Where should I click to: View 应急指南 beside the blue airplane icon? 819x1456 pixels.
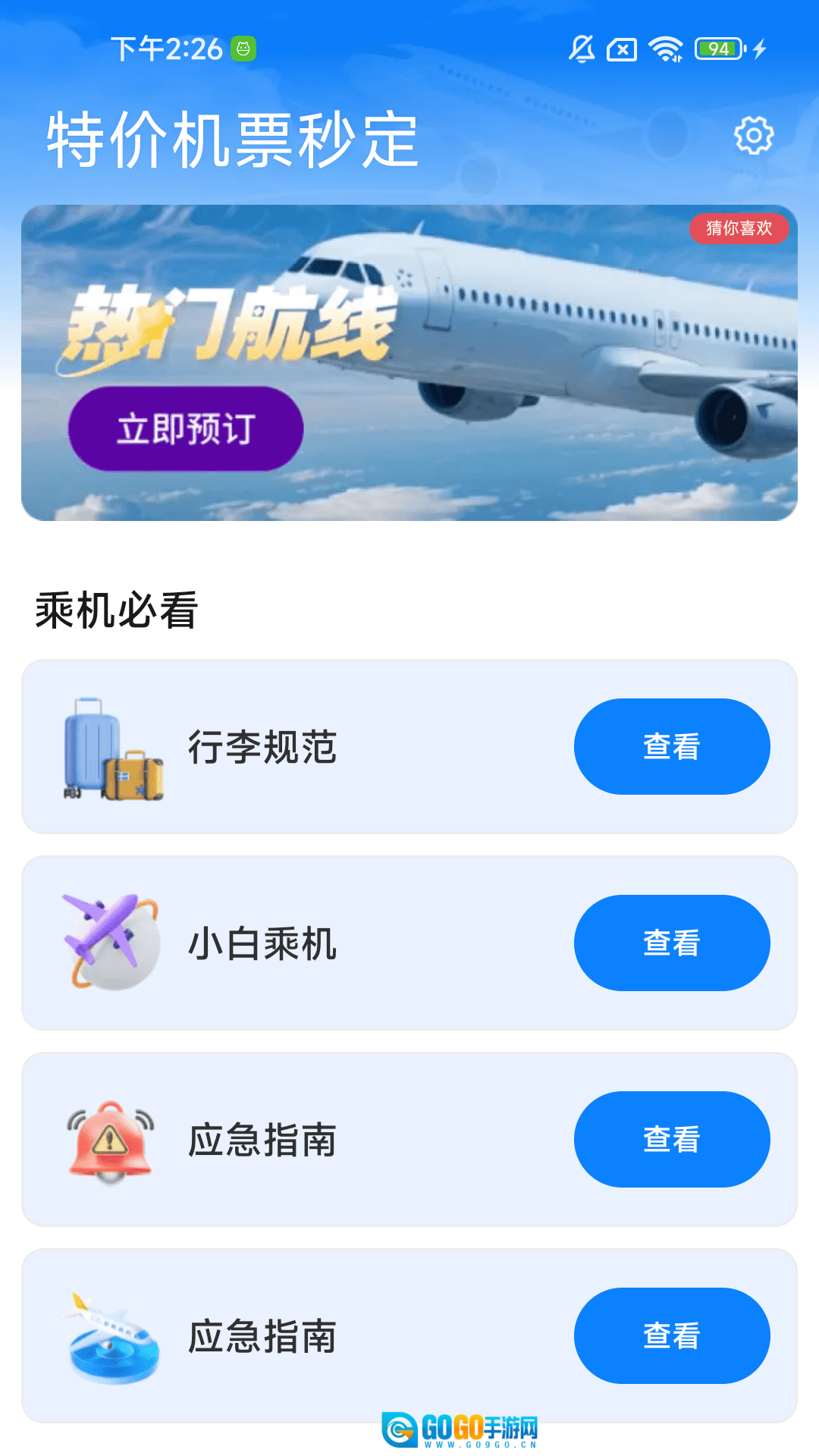coord(672,1335)
